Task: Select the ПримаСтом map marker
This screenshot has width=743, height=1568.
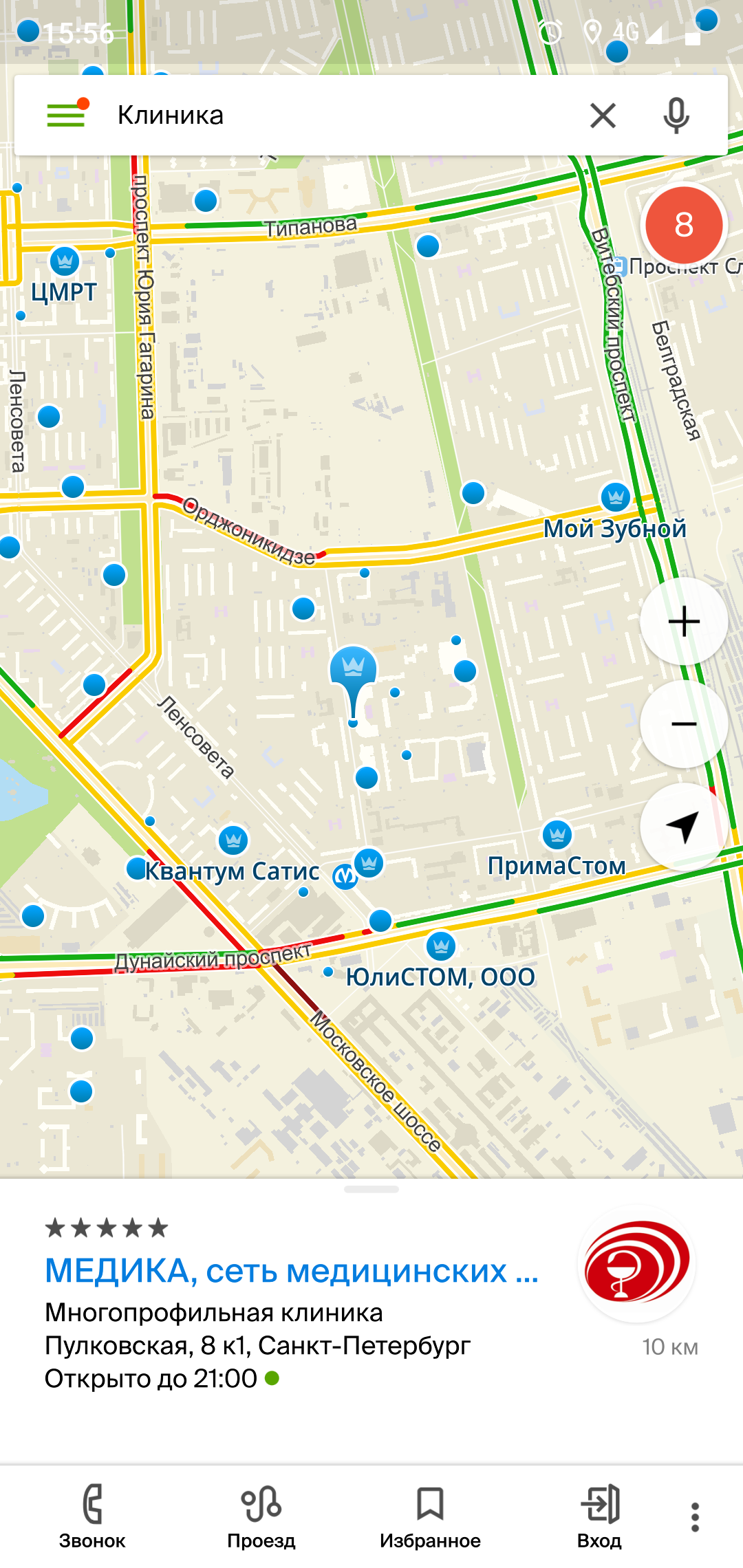Action: (557, 836)
